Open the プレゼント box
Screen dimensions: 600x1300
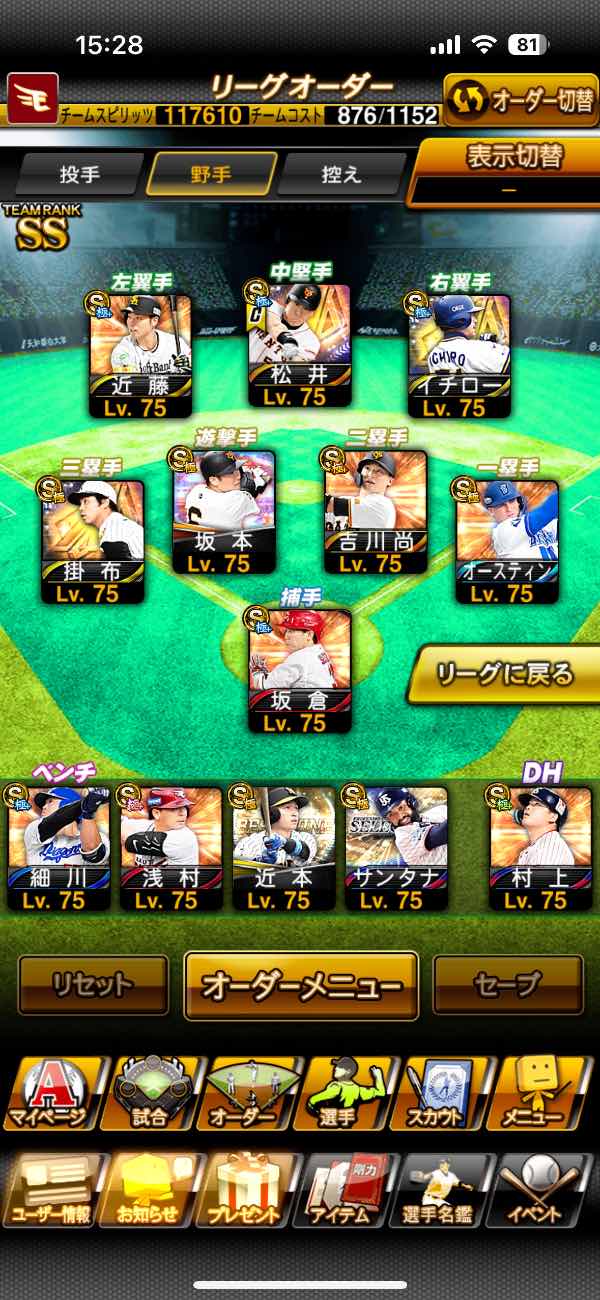tap(250, 1191)
